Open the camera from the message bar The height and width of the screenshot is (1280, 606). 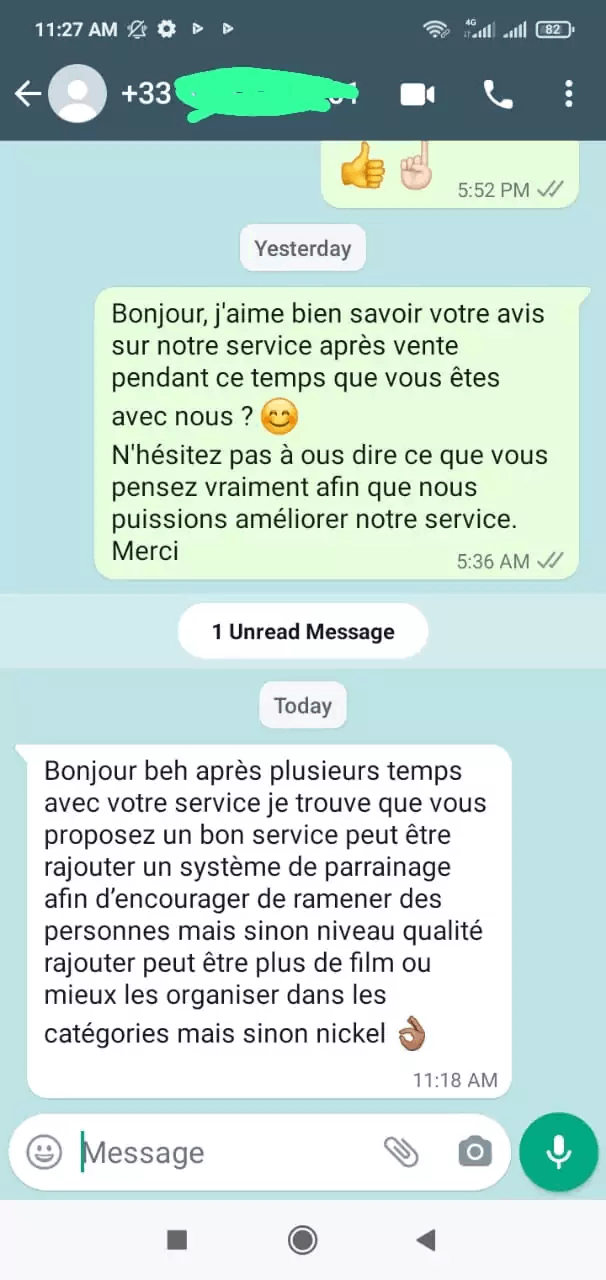pyautogui.click(x=475, y=1152)
